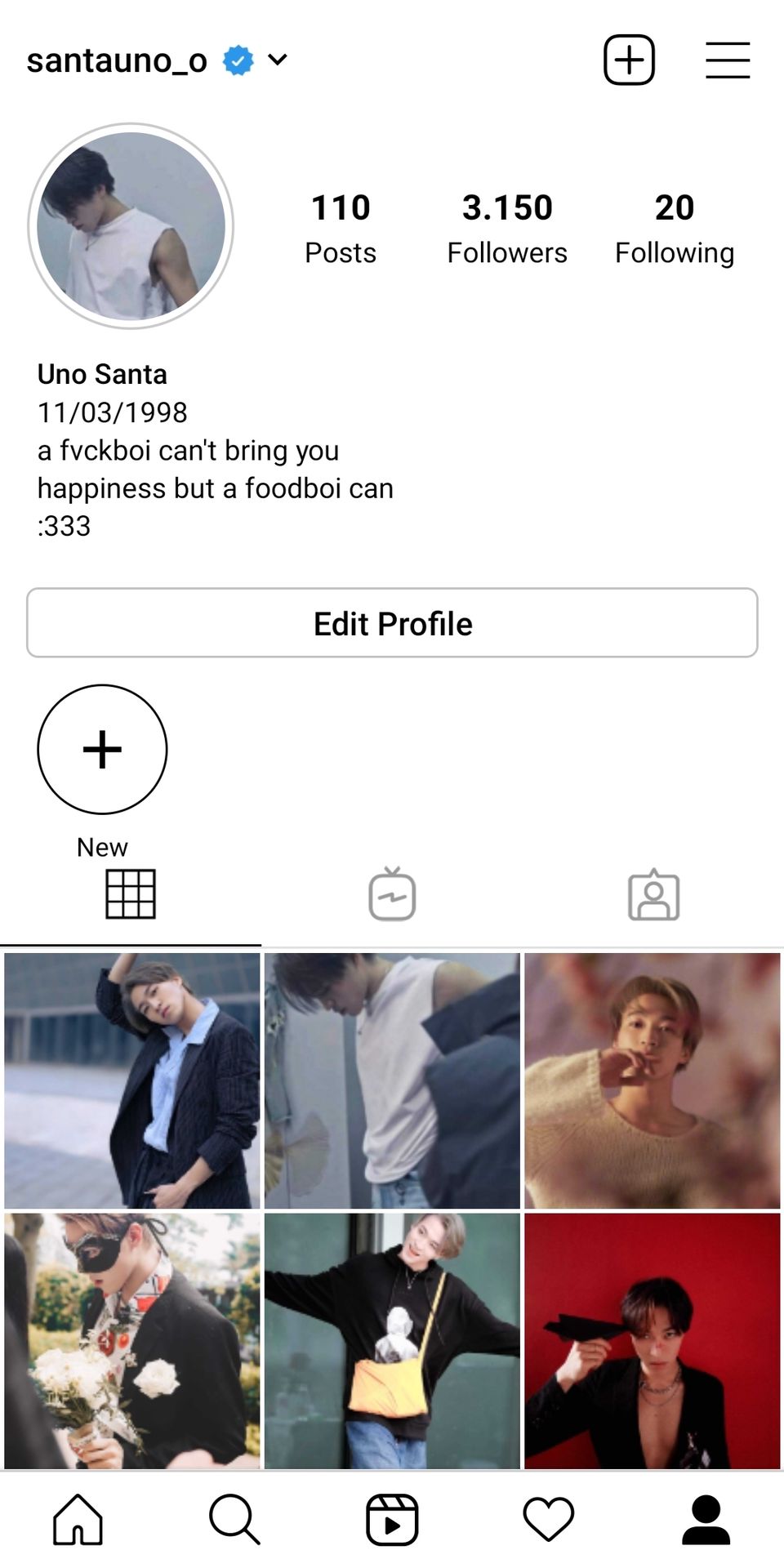Open the Search tab
The height and width of the screenshot is (1568, 784).
[235, 1520]
